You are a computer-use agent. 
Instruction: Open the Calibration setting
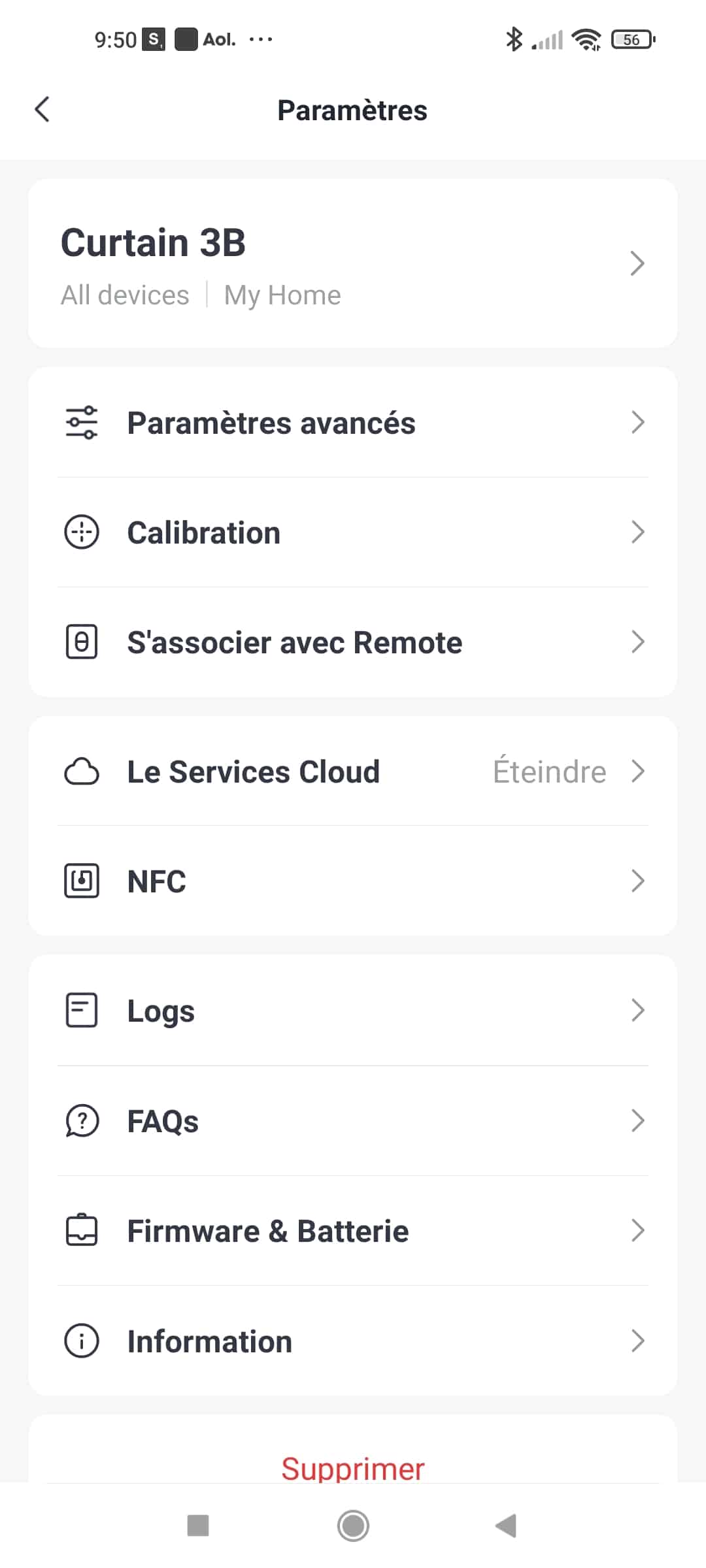[x=353, y=532]
